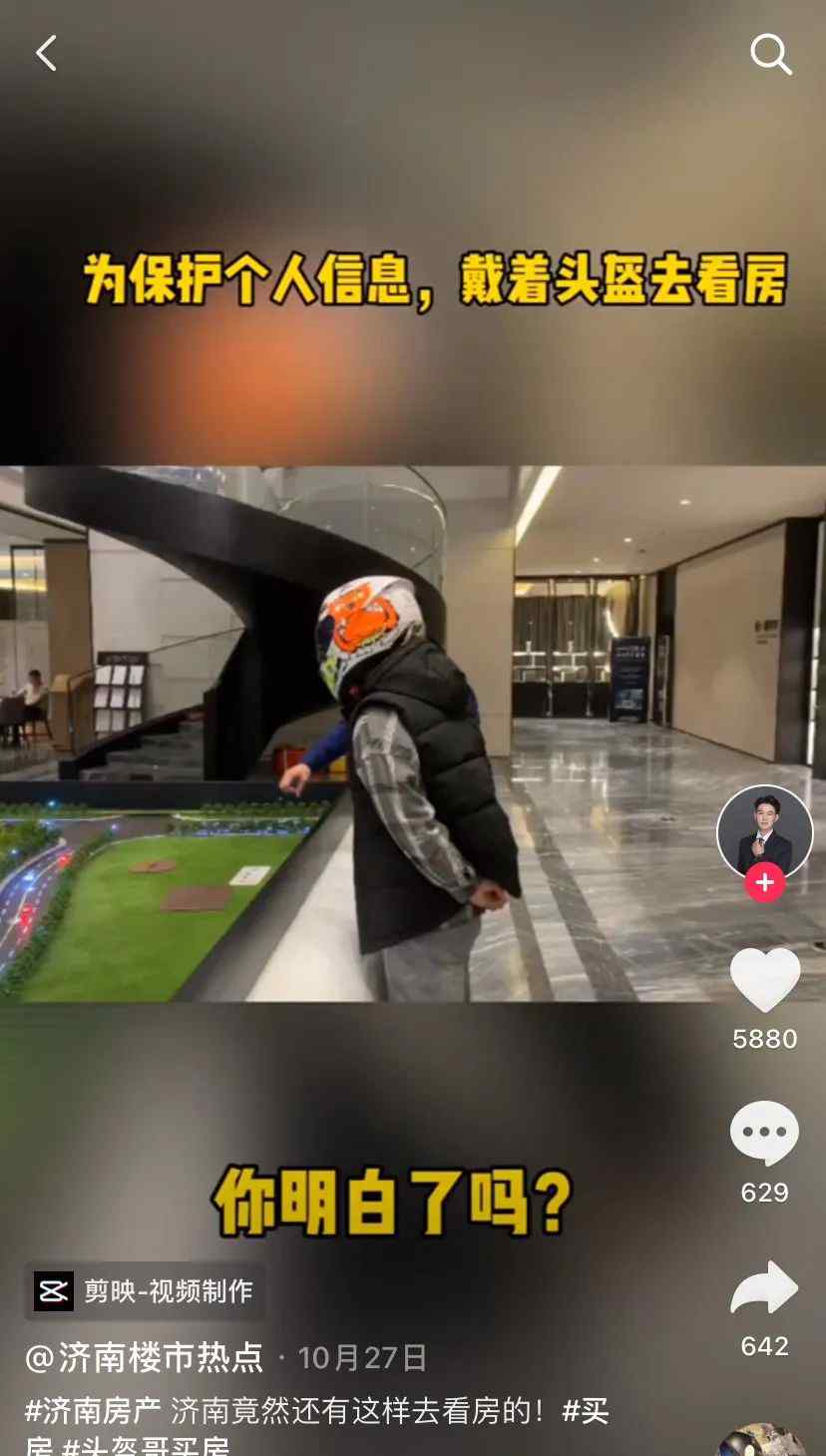The image size is (826, 1456).
Task: Open the #济南房产 hashtag
Action: point(93,1411)
